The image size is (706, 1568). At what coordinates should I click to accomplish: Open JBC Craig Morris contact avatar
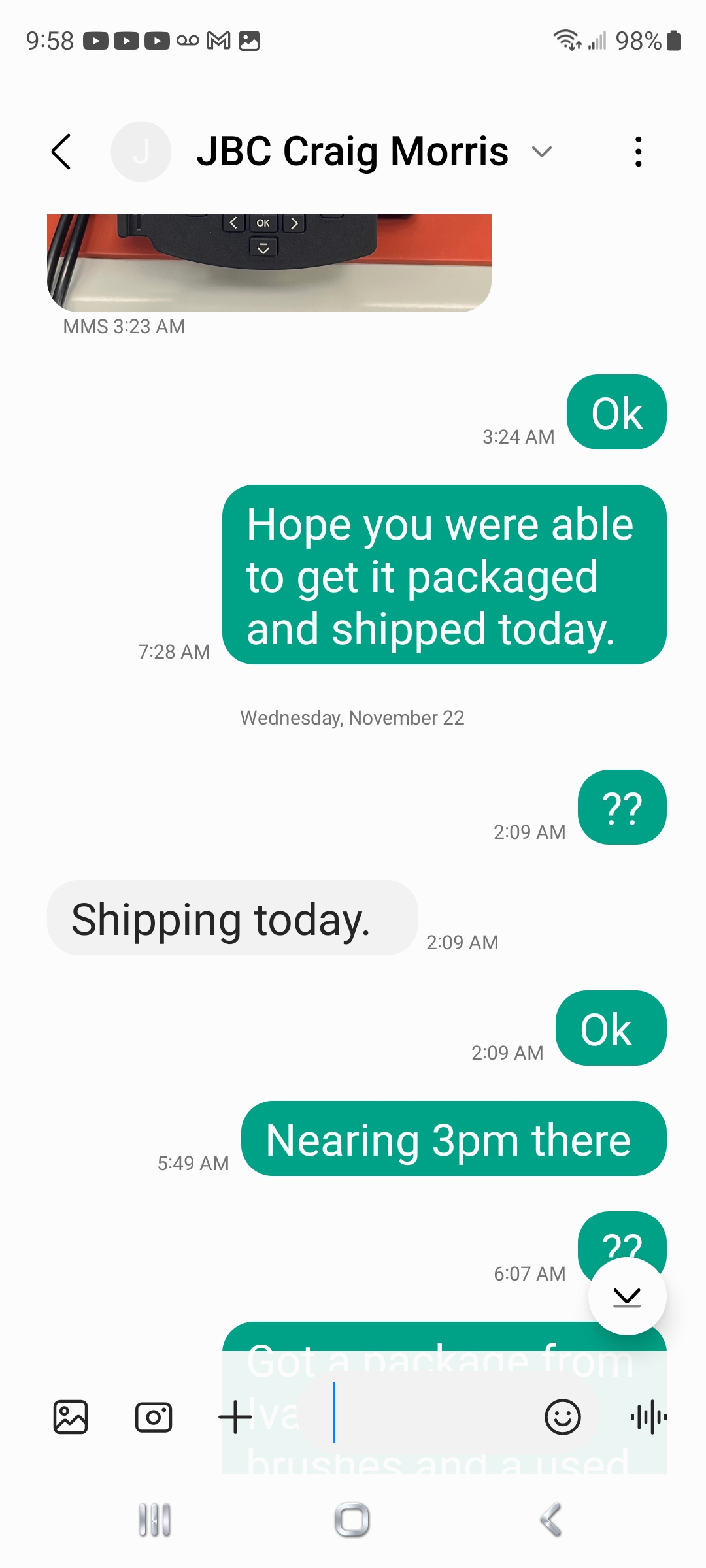(141, 152)
